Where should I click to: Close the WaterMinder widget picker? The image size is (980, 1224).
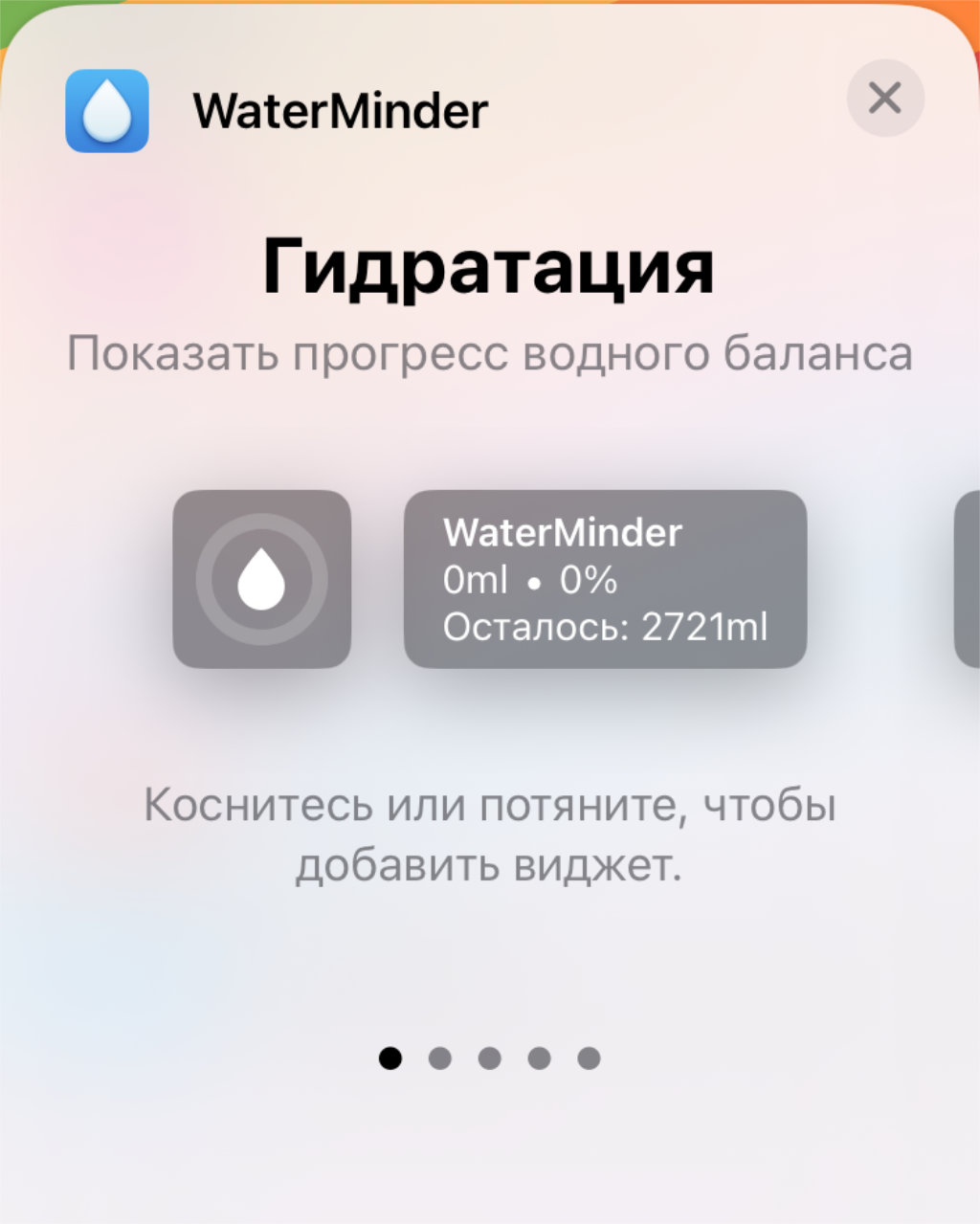pos(885,98)
